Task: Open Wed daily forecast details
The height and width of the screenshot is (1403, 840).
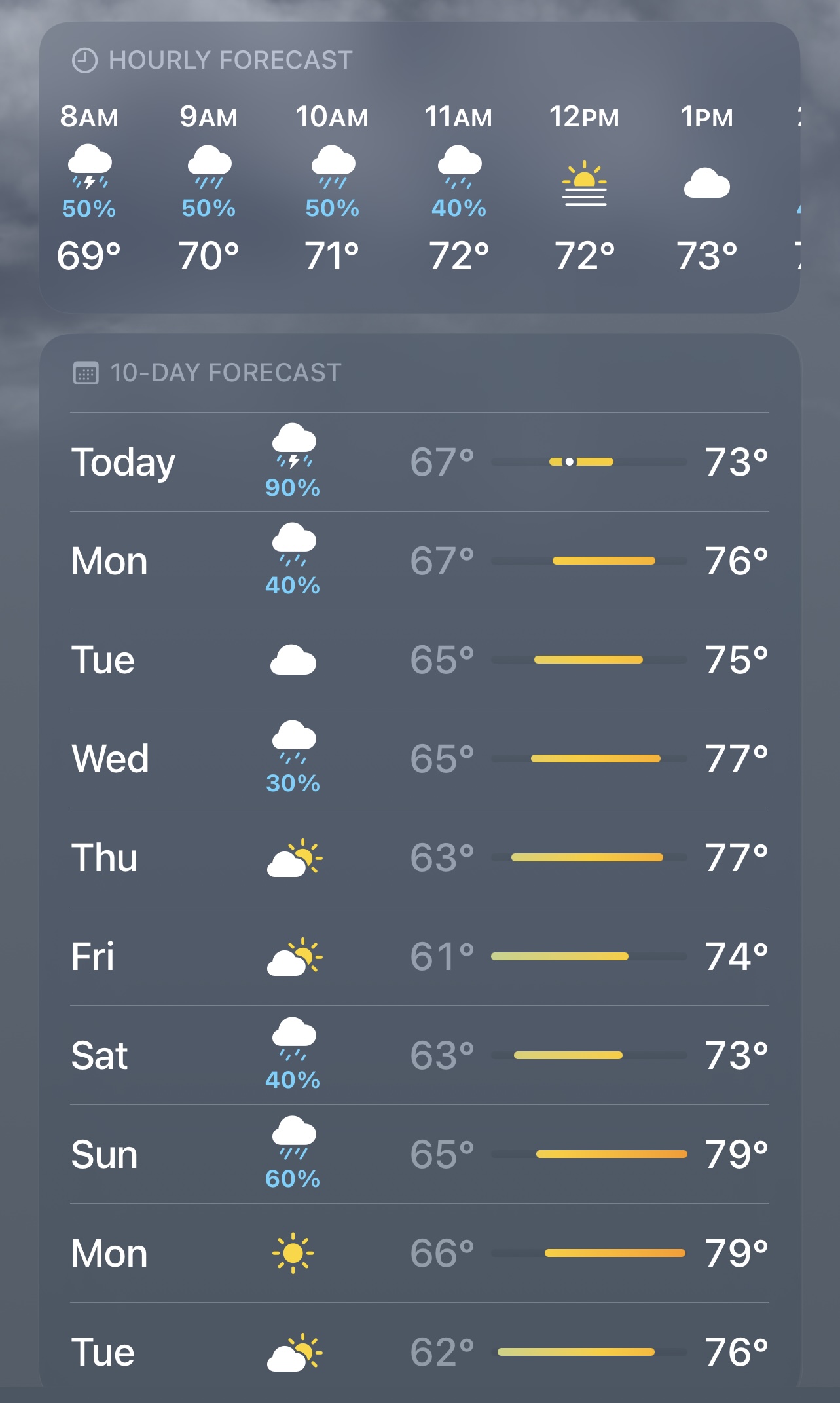Action: pyautogui.click(x=419, y=759)
